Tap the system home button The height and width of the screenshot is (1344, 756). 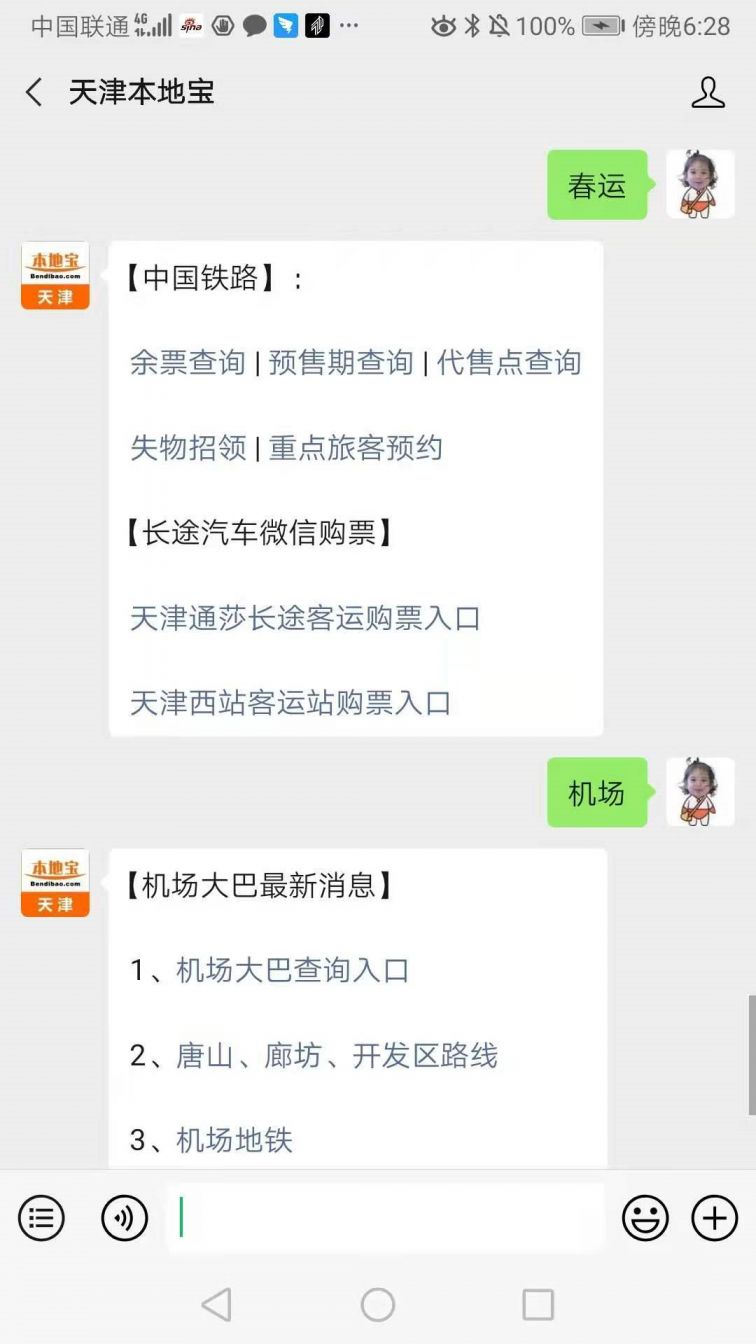coord(378,1304)
